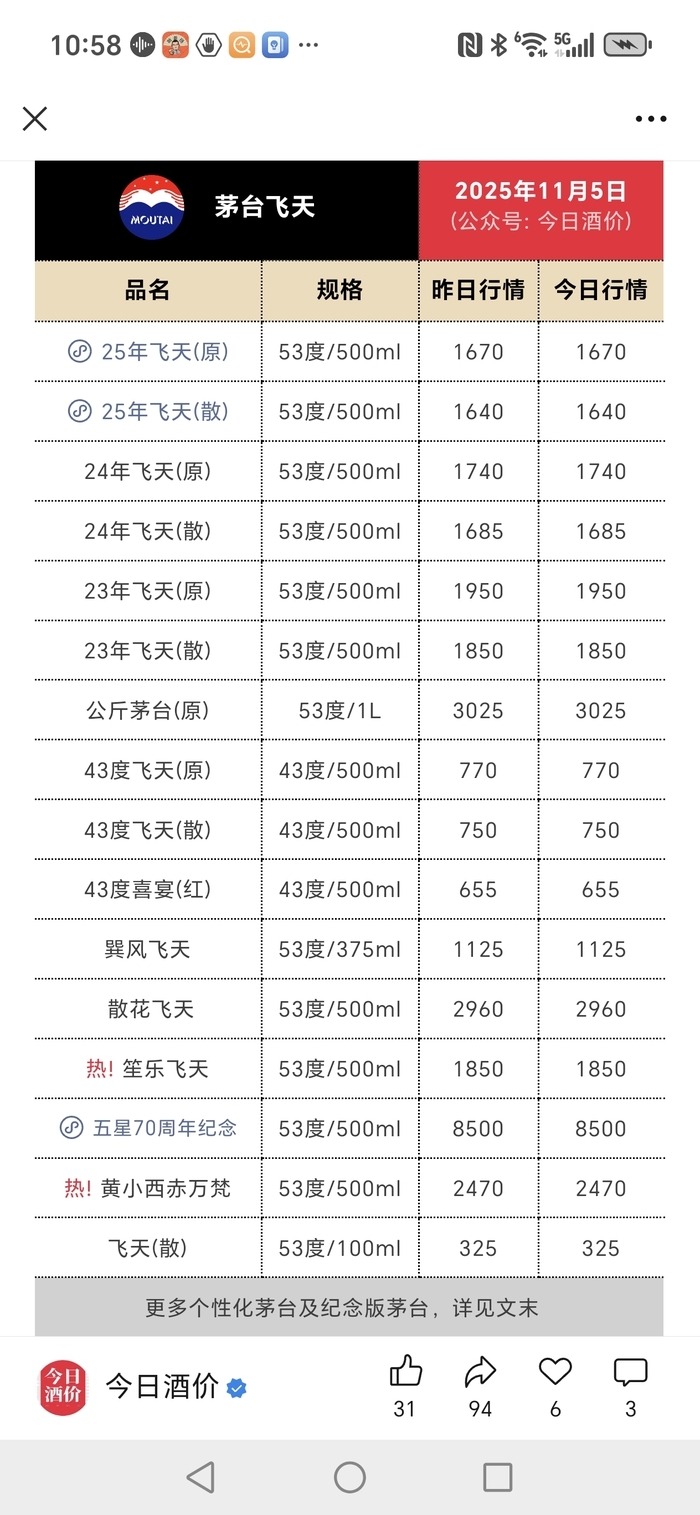
Task: Open the comments section
Action: tap(630, 1372)
